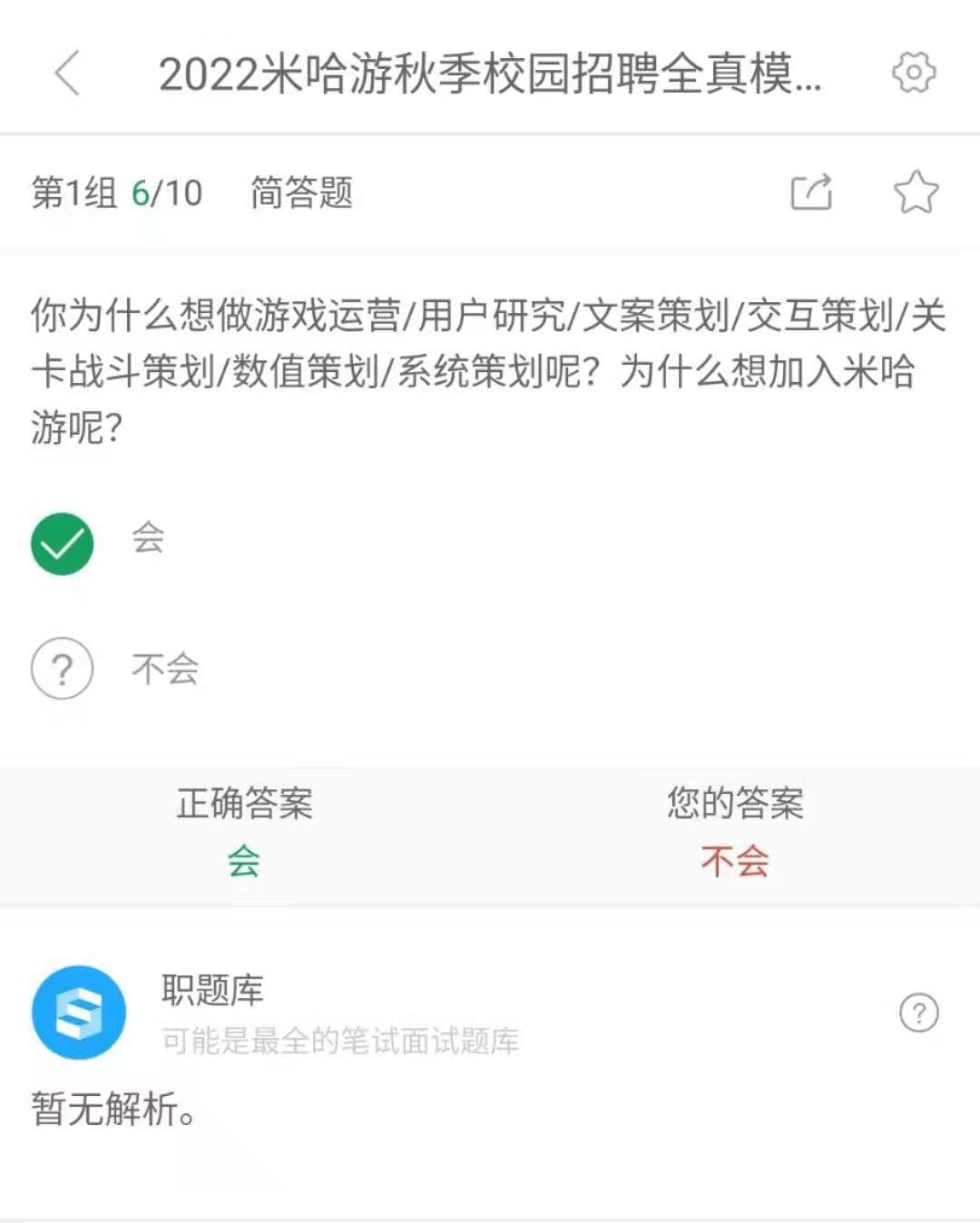Screen dimensions: 980x1223
Task: Tap the 职题库 blue app logo
Action: click(79, 1012)
